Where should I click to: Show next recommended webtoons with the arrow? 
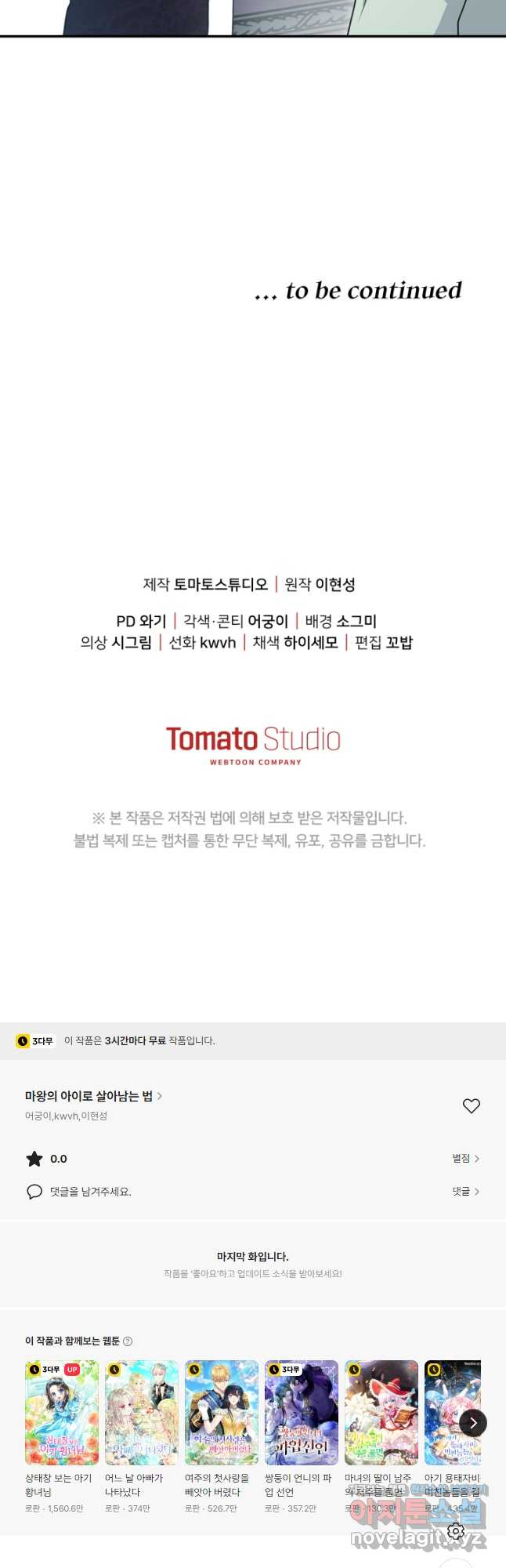tap(473, 1422)
